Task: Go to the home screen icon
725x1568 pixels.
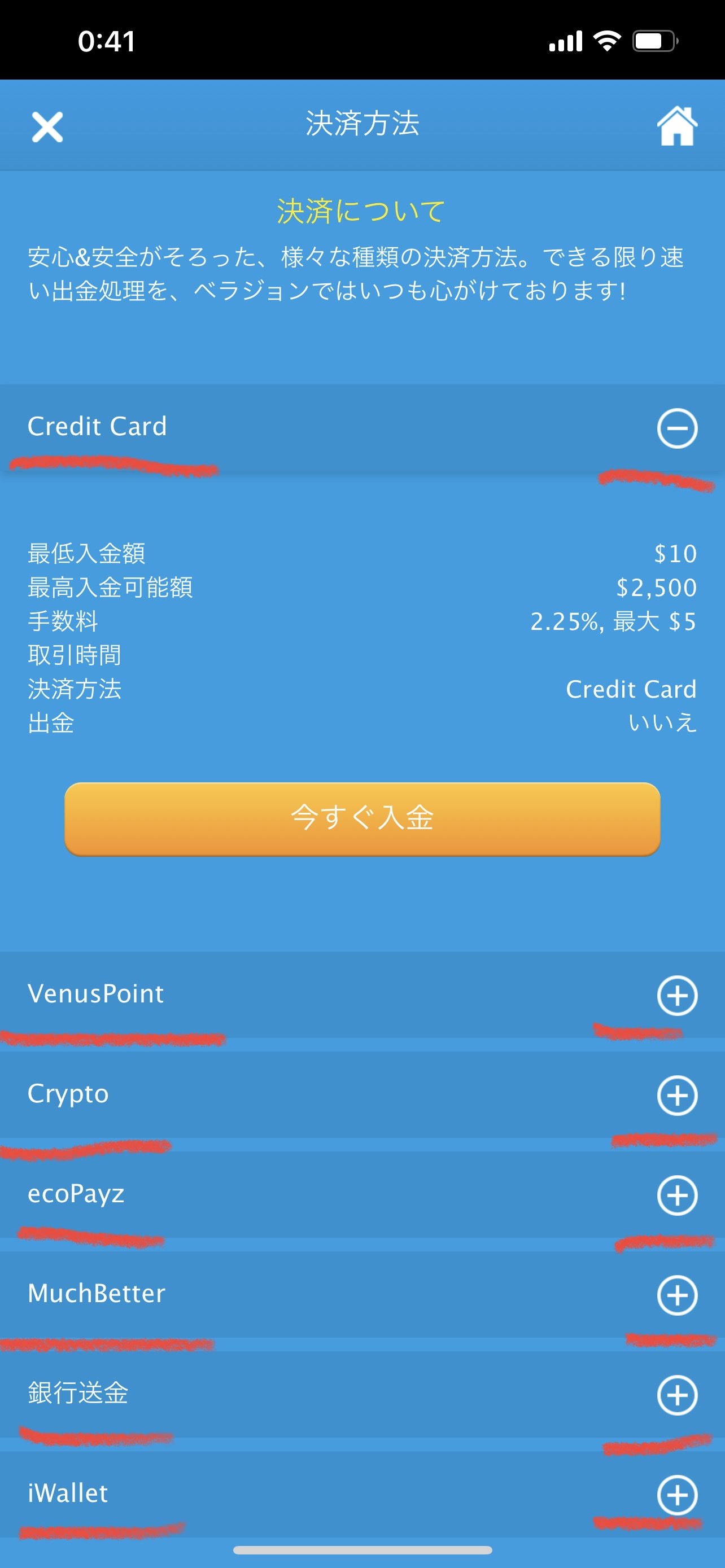Action: point(676,126)
